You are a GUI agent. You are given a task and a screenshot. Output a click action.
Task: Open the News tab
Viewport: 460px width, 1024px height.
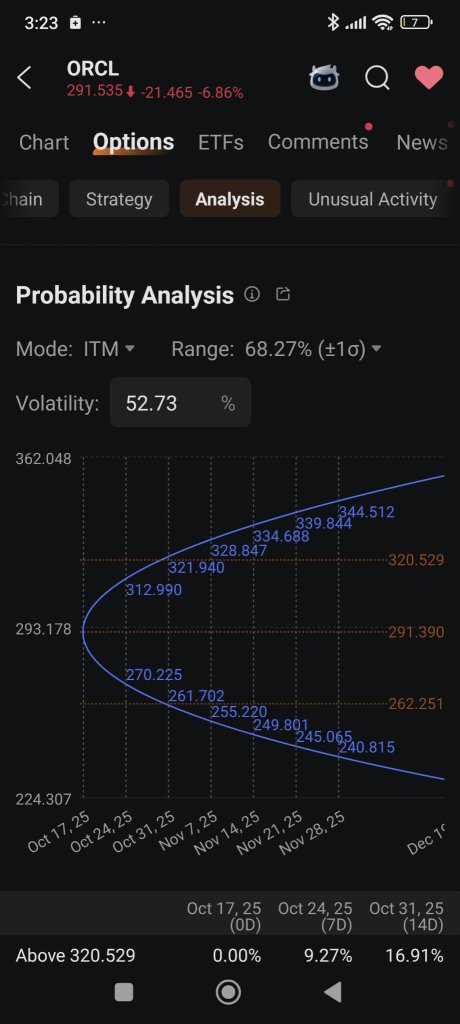(422, 142)
